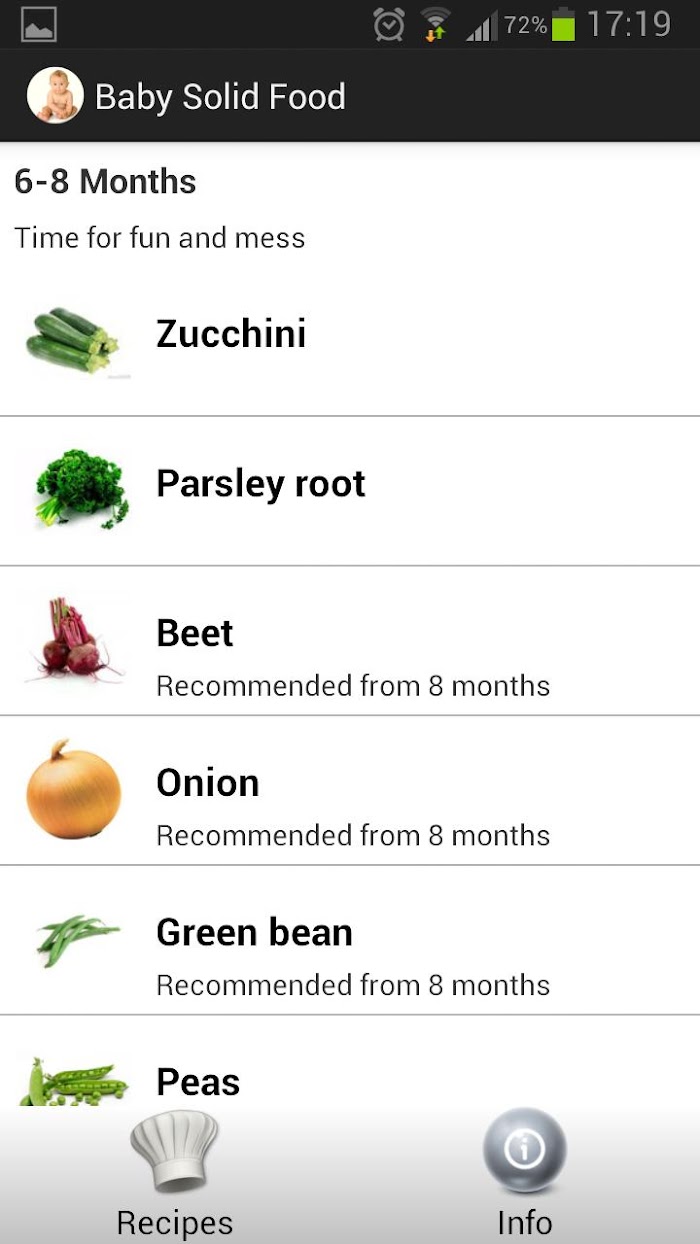Tap the Baby Solid Food app icon
Image resolution: width=700 pixels, height=1244 pixels.
point(55,96)
